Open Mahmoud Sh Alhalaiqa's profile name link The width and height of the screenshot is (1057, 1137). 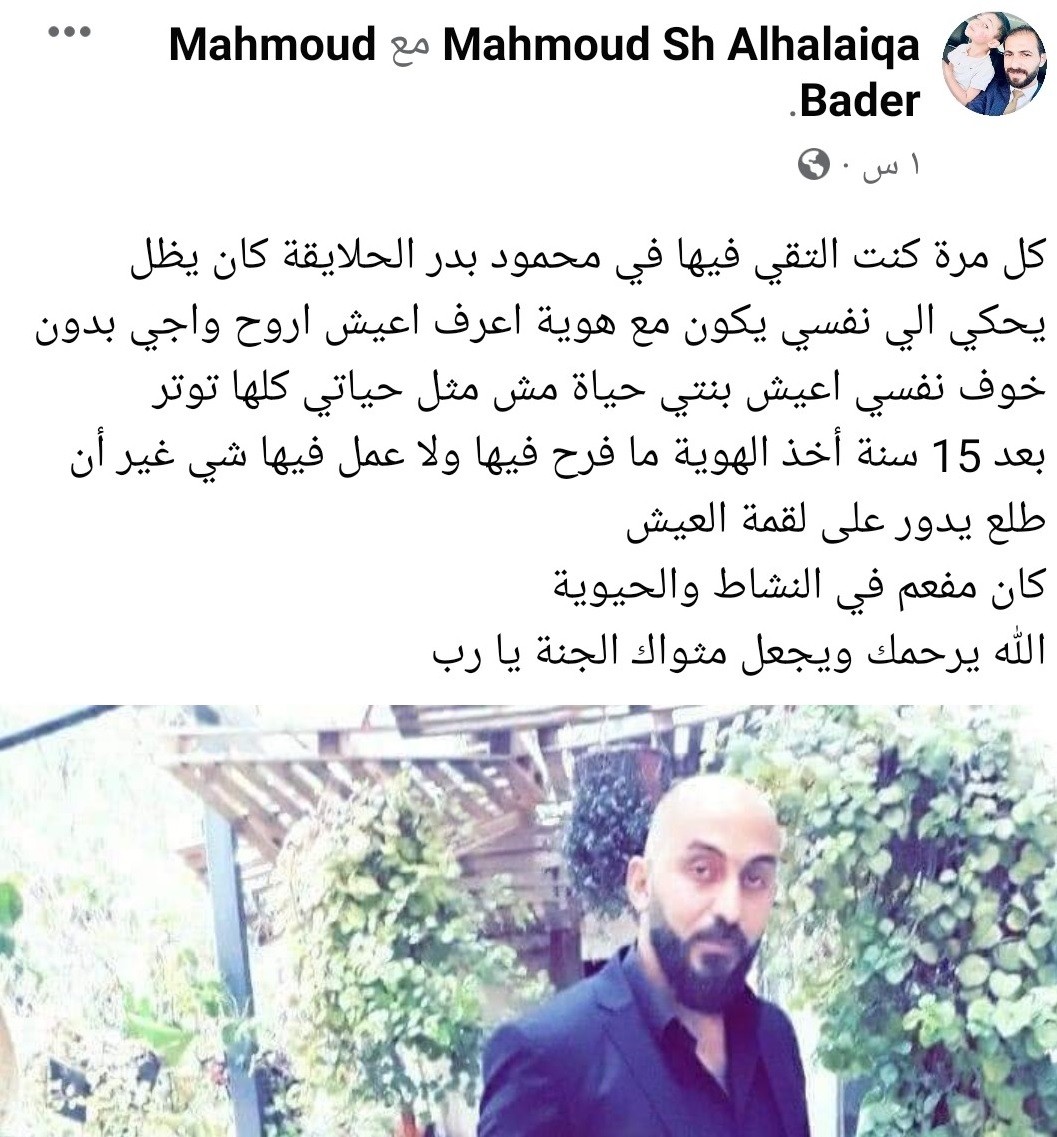tap(680, 47)
